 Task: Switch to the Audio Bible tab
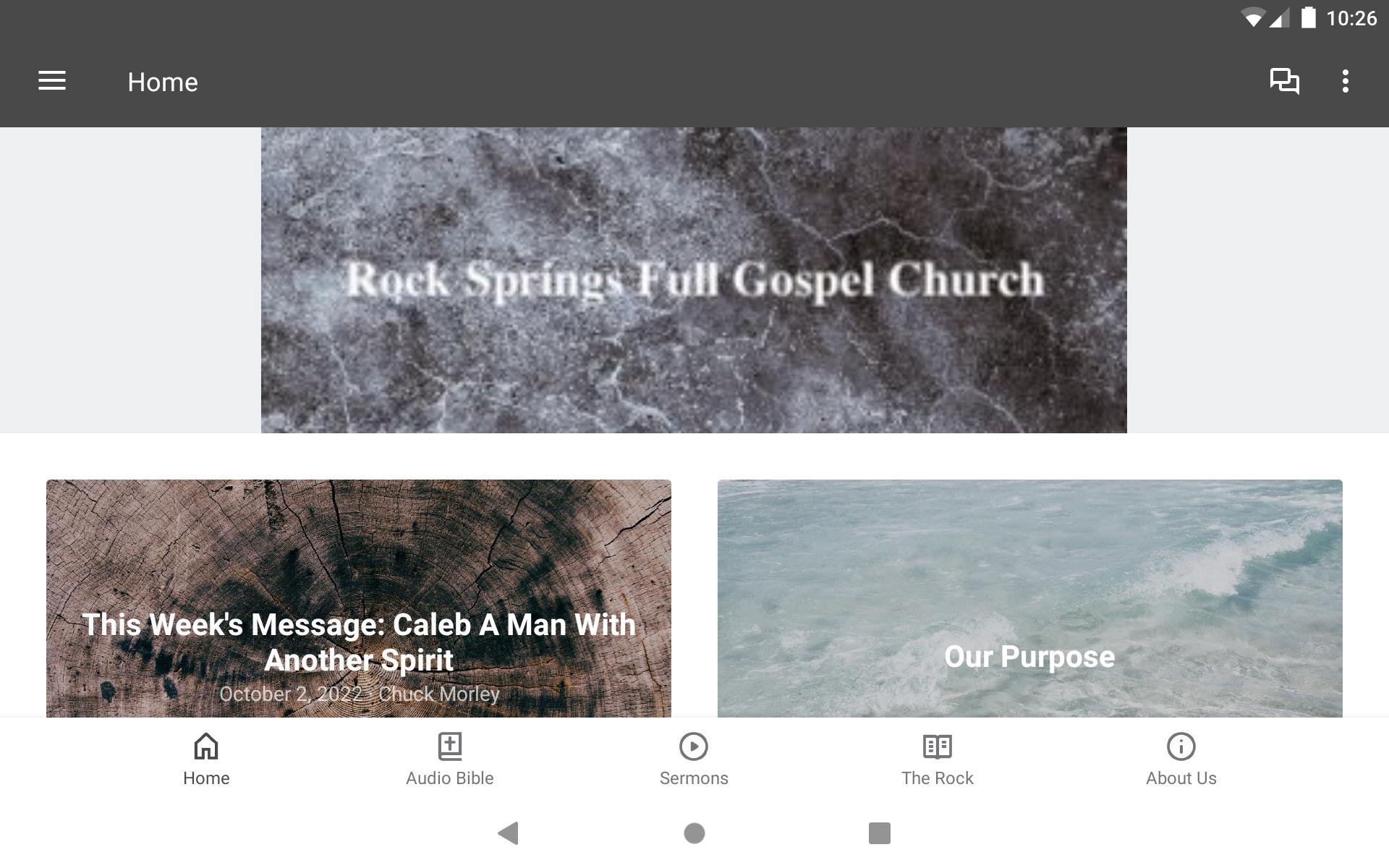click(x=450, y=759)
